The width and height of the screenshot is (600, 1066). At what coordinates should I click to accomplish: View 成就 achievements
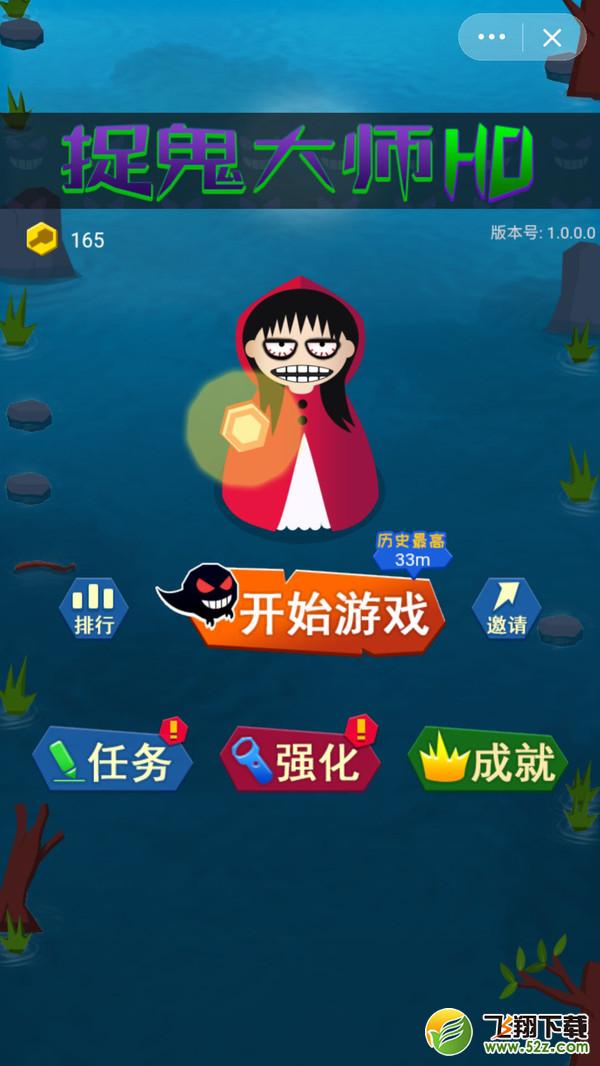[x=488, y=757]
